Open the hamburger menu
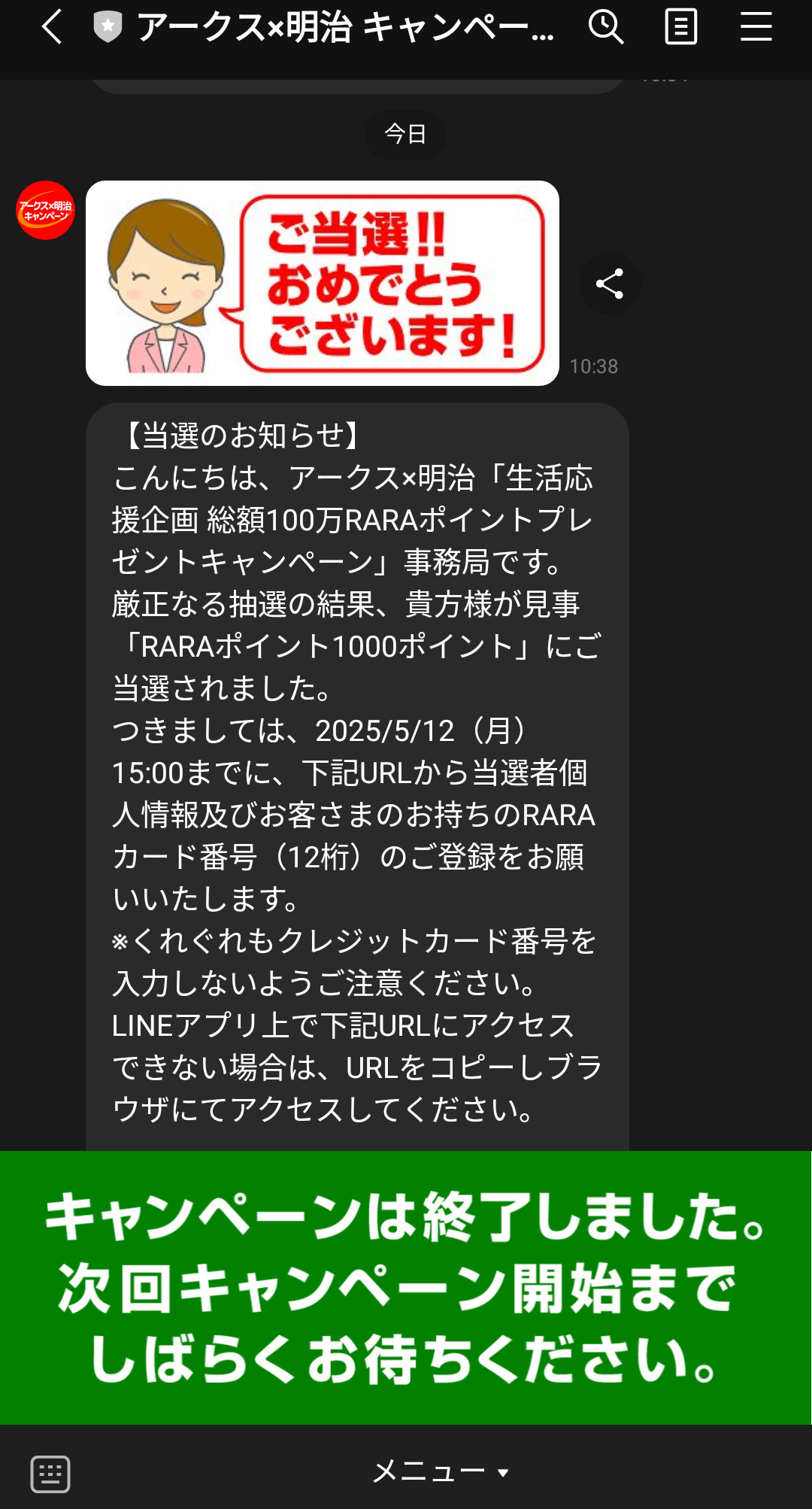 pyautogui.click(x=756, y=28)
